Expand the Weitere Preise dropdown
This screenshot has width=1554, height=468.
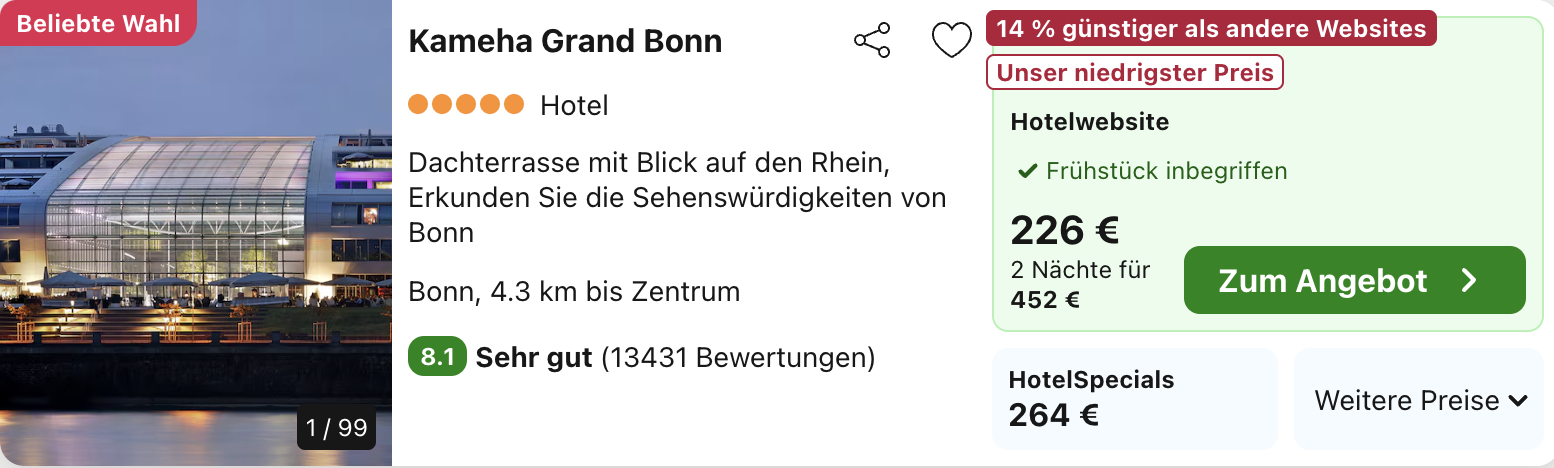pos(1419,400)
